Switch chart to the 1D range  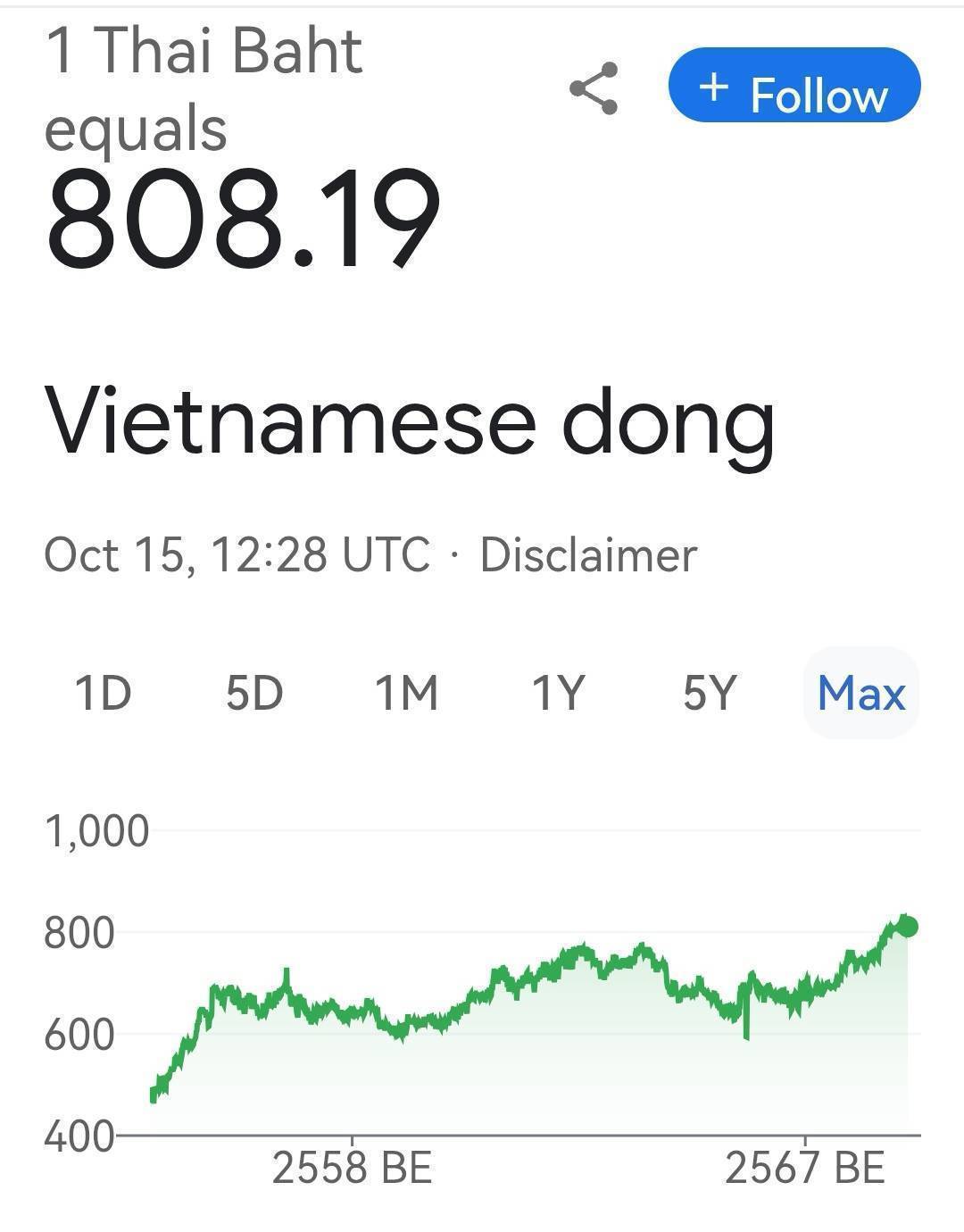(103, 693)
